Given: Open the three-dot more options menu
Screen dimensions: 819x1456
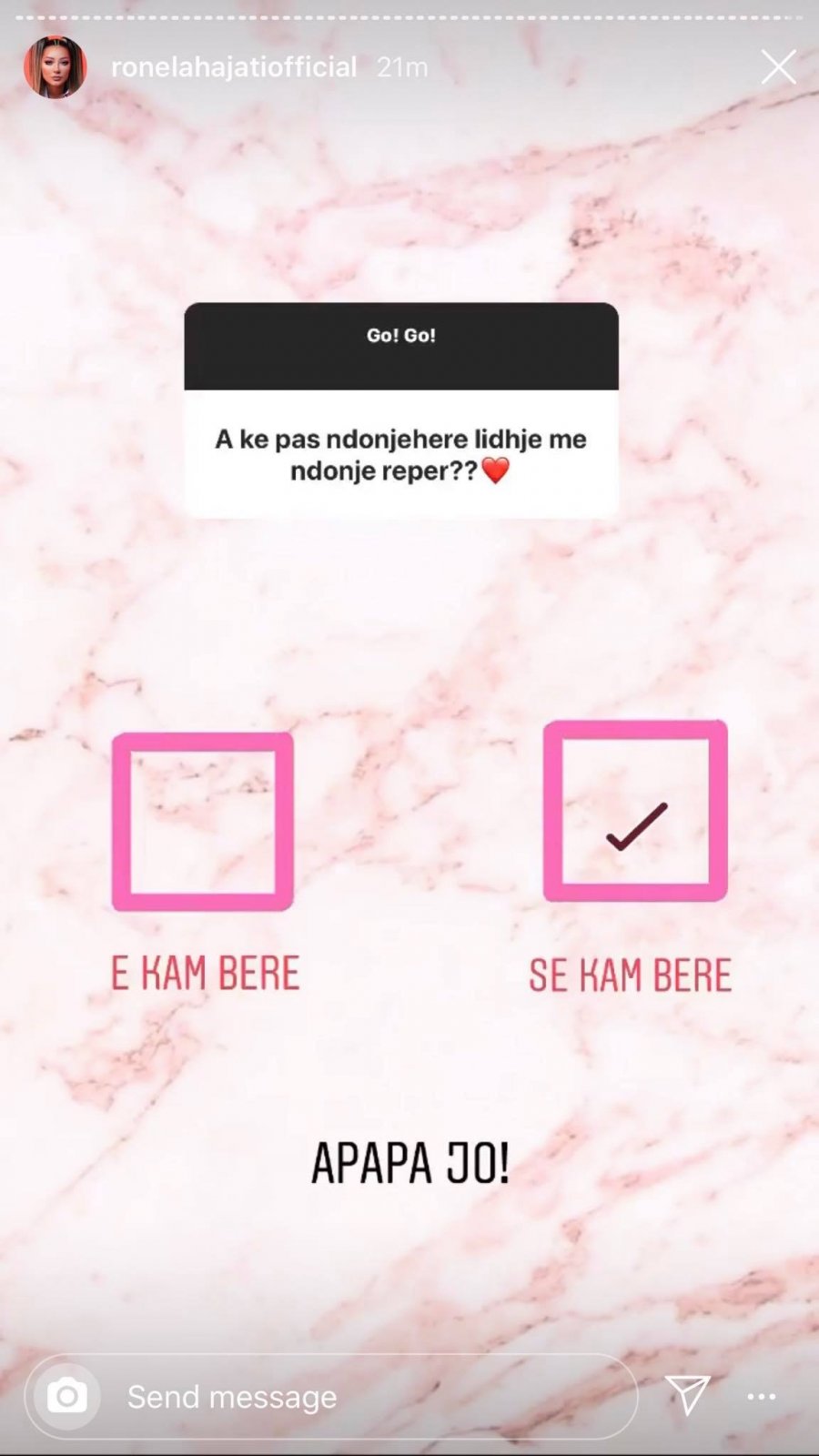Looking at the screenshot, I should (x=762, y=1396).
